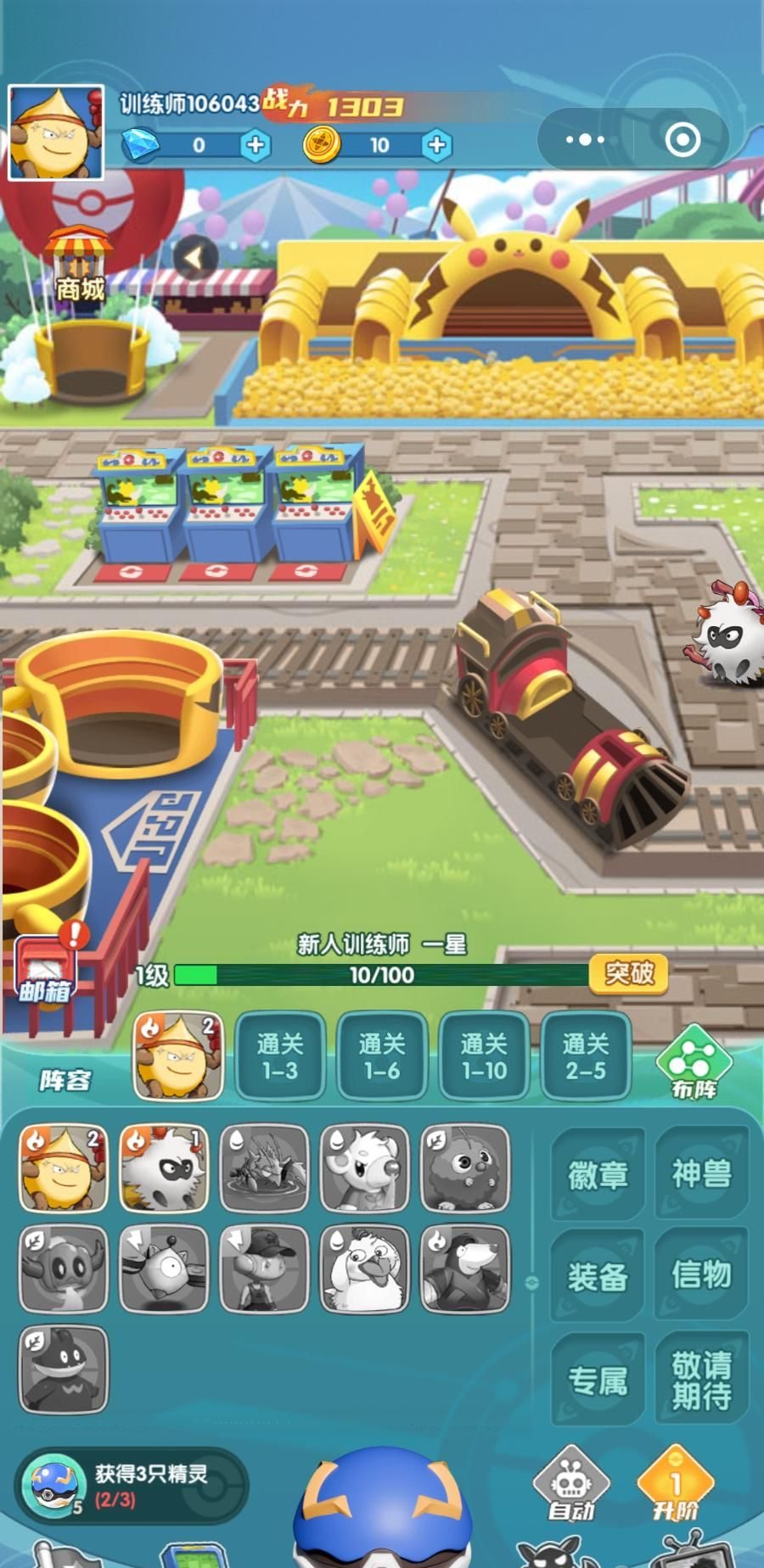This screenshot has width=764, height=1568.
Task: Add more diamonds with plus button
Action: 255,145
